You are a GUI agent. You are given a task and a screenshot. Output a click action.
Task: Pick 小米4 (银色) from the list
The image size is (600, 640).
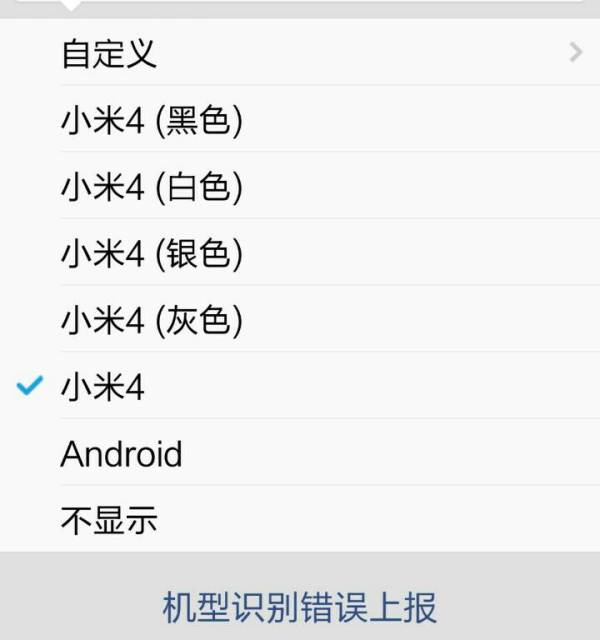tap(300, 254)
